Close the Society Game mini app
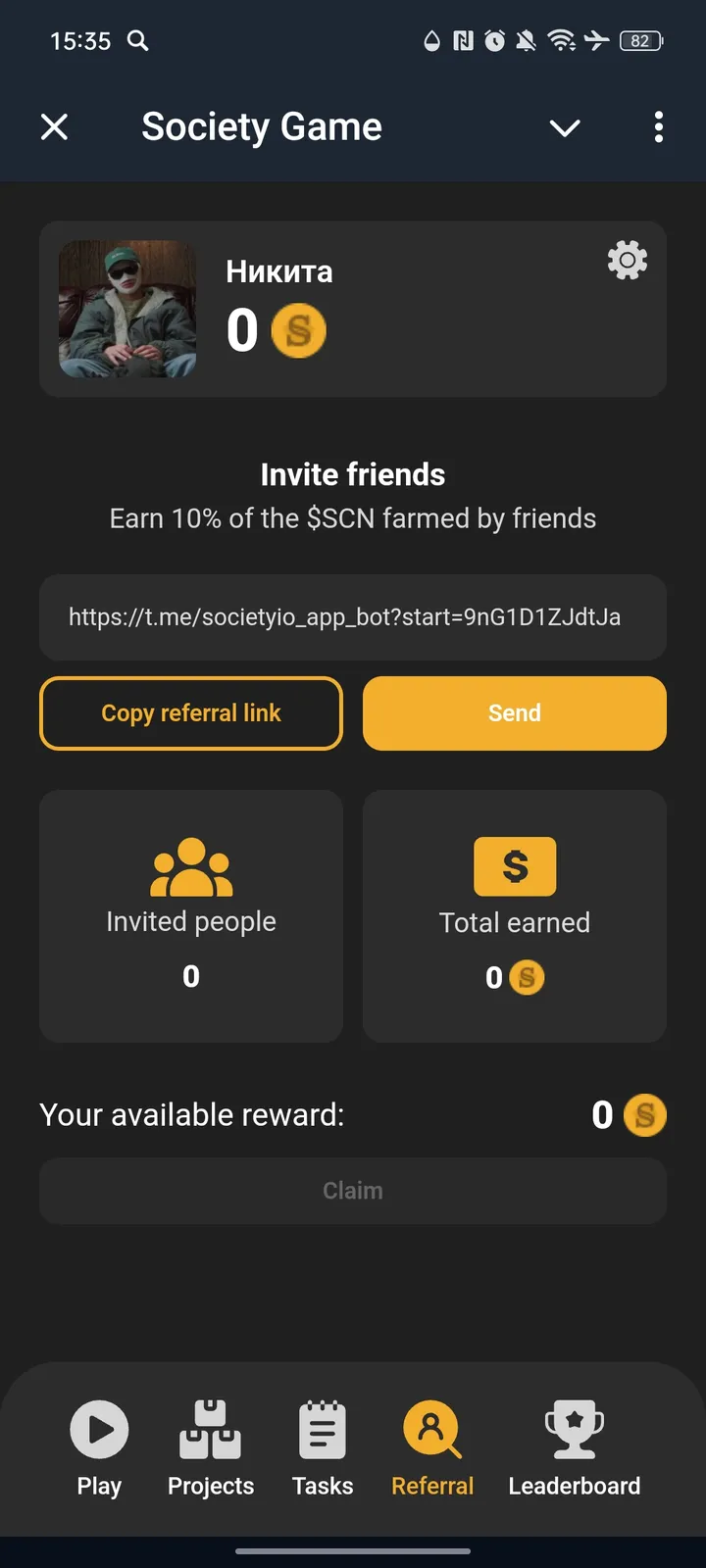 click(55, 127)
